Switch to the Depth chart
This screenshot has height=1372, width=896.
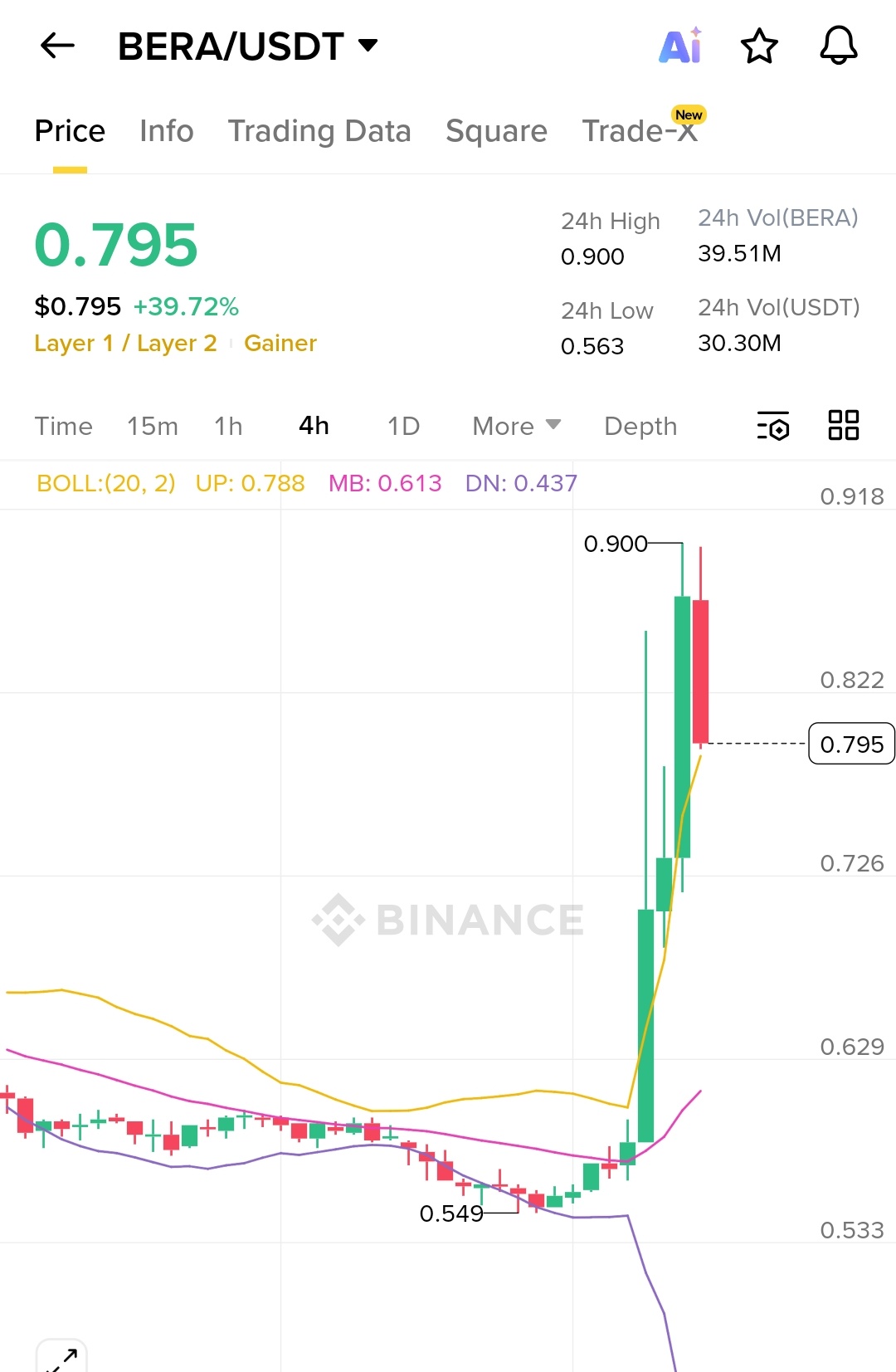tap(640, 426)
